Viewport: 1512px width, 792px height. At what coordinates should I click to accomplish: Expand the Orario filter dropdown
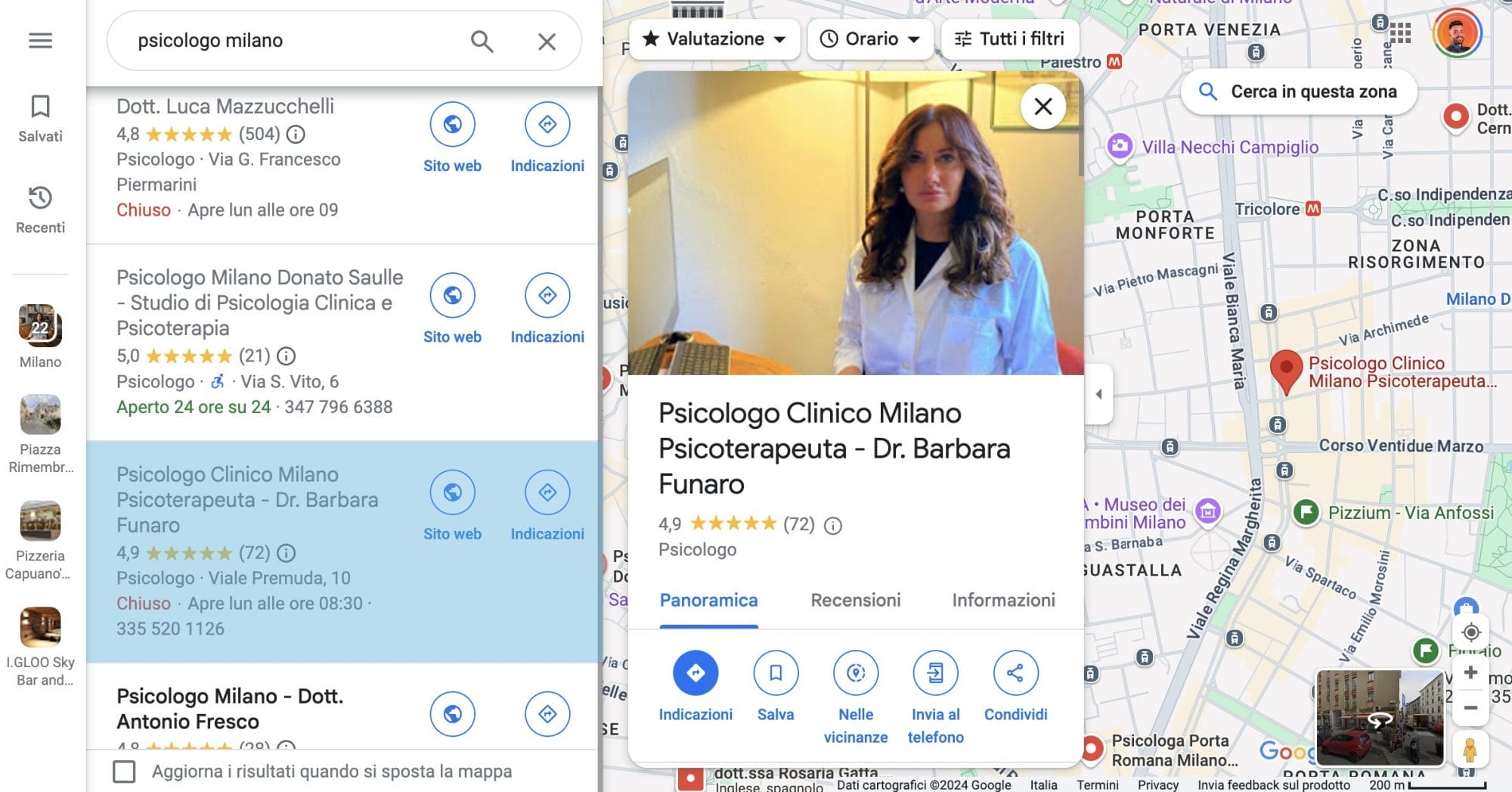(x=869, y=39)
